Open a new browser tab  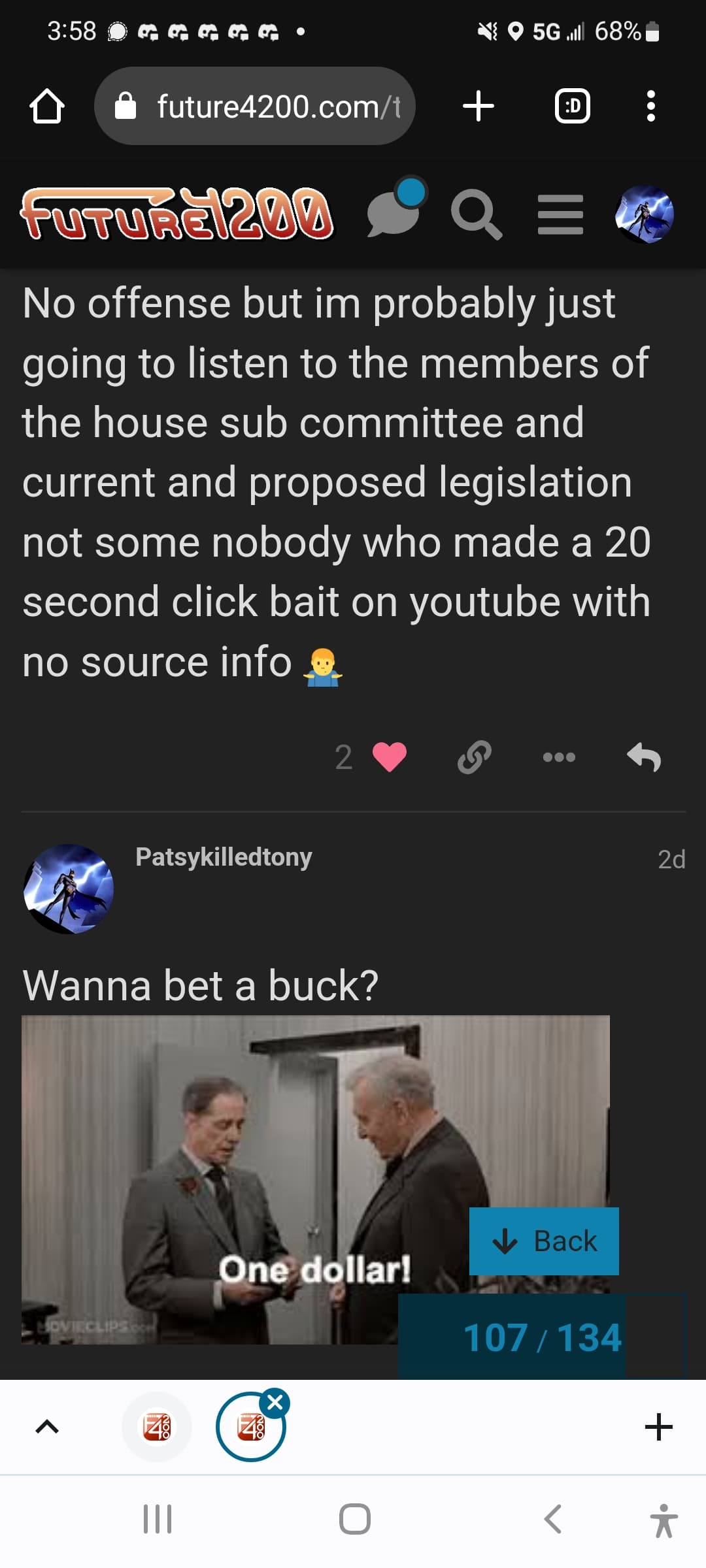click(478, 106)
